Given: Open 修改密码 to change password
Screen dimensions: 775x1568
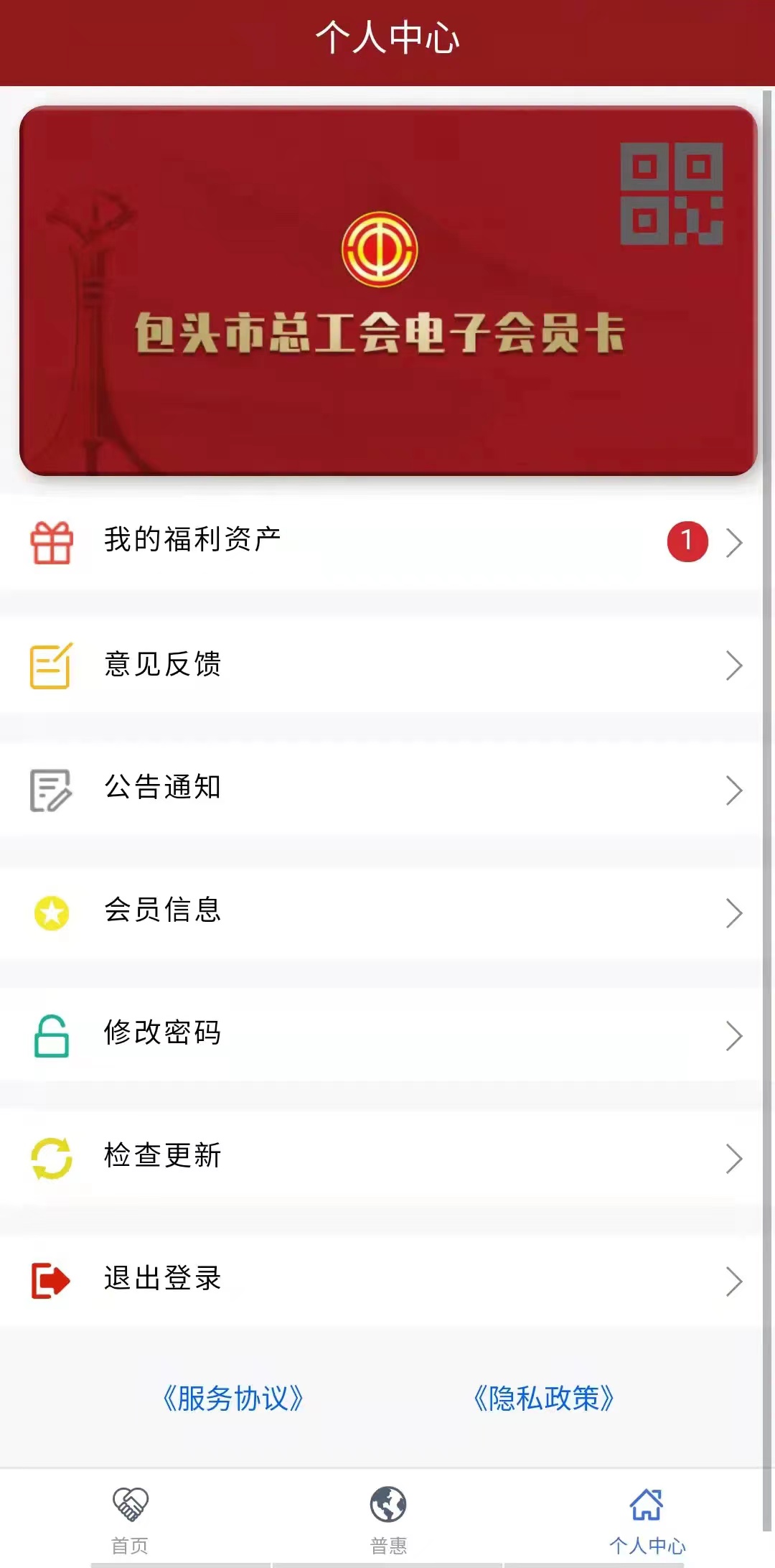Looking at the screenshot, I should pyautogui.click(x=380, y=1034).
